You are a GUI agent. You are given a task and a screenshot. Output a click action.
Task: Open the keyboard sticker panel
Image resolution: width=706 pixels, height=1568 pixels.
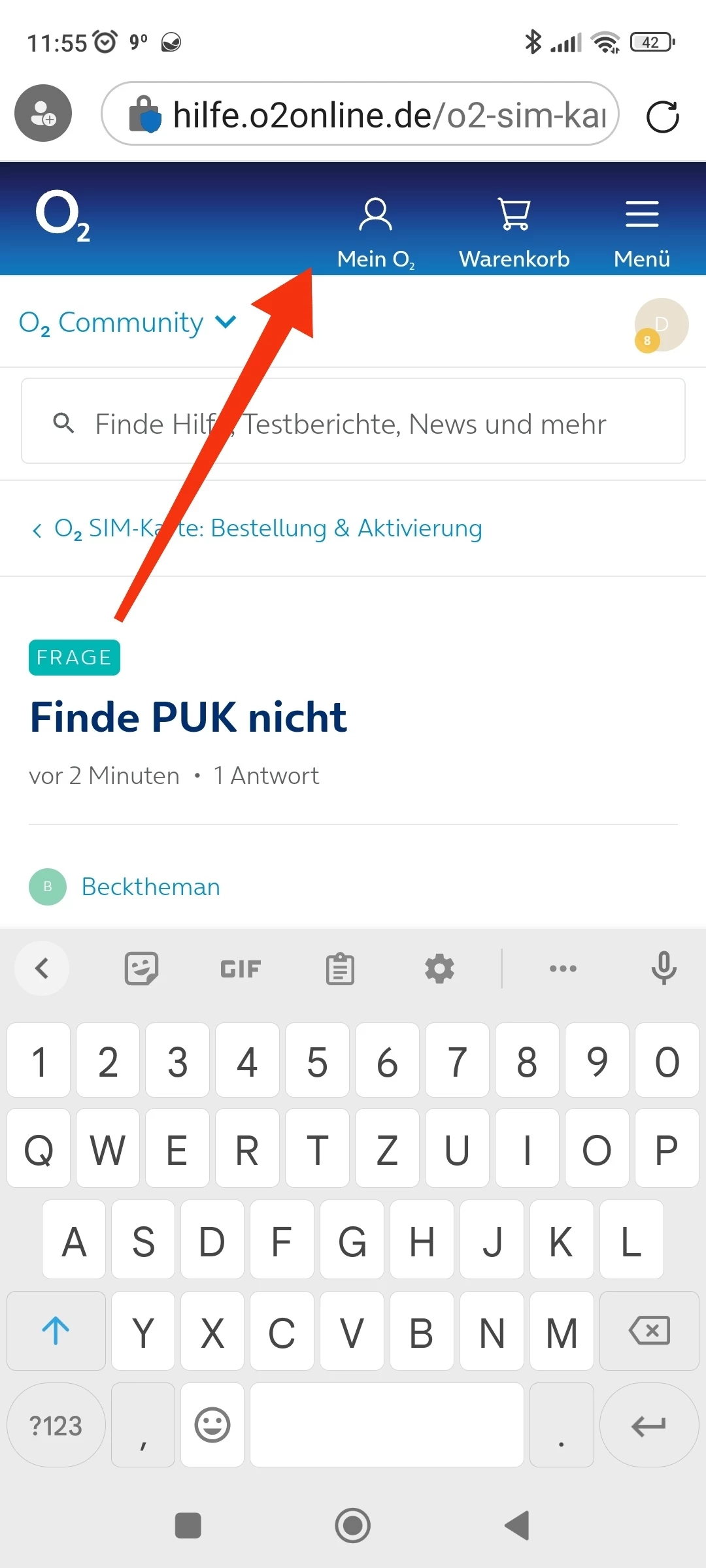click(x=141, y=968)
